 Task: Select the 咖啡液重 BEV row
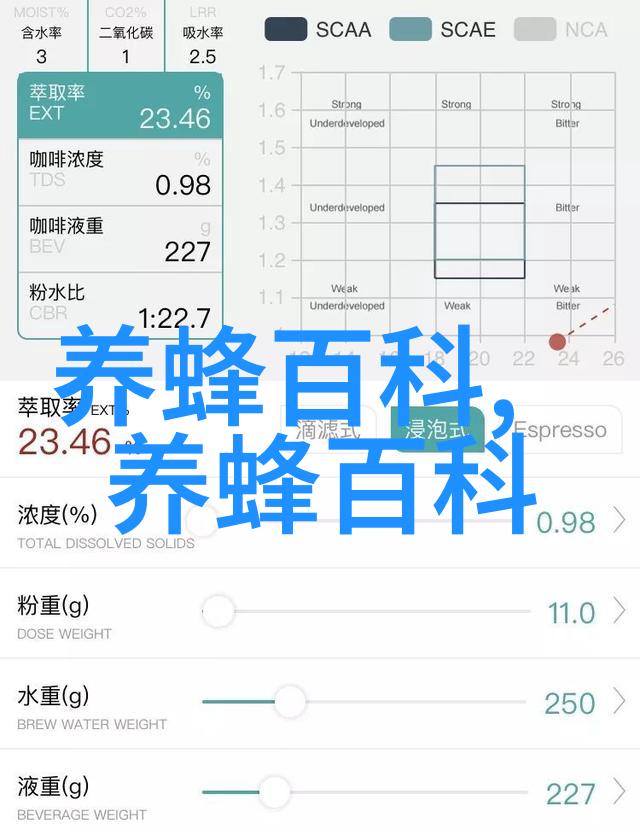[120, 238]
